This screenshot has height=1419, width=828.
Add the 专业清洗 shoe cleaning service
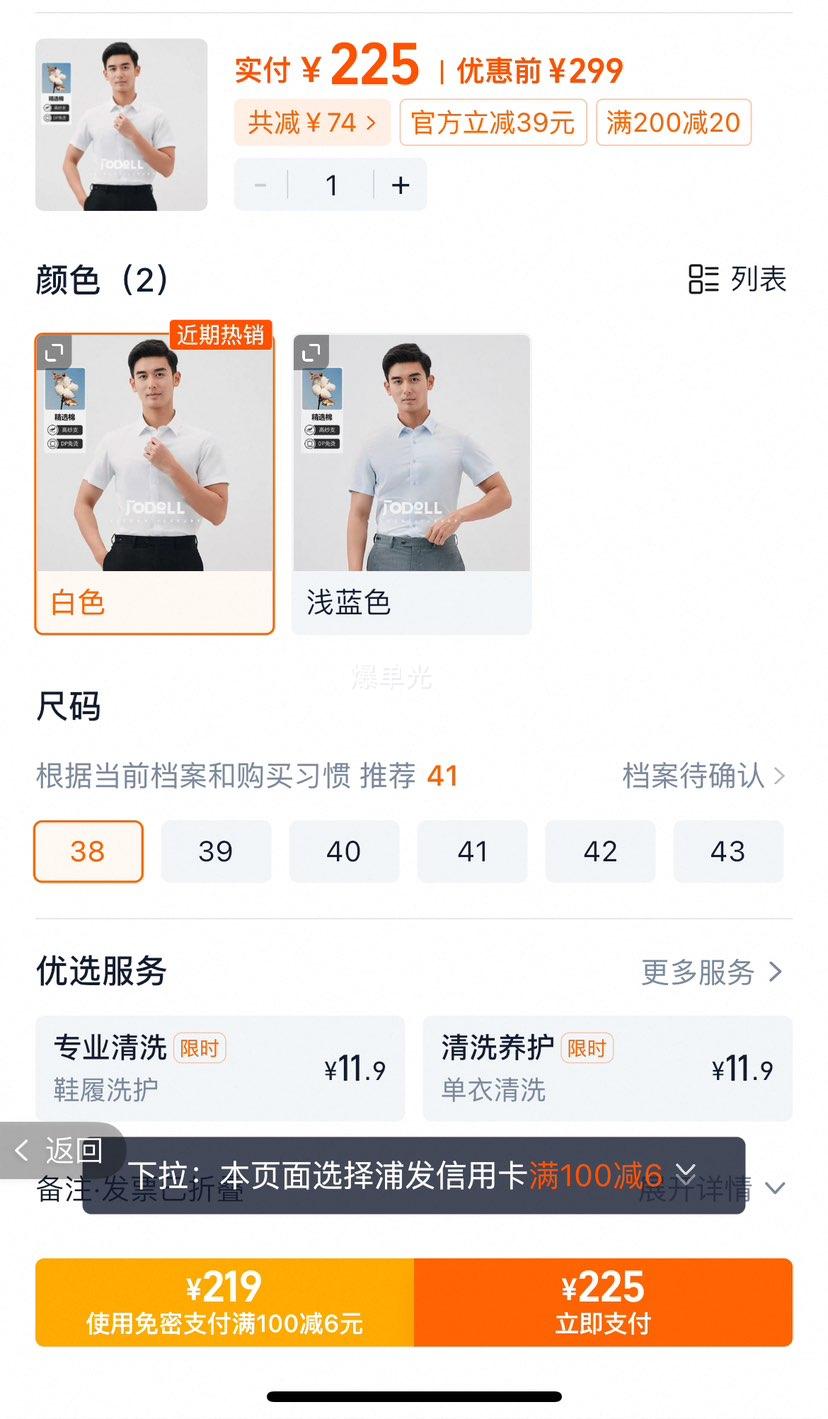(x=220, y=1069)
